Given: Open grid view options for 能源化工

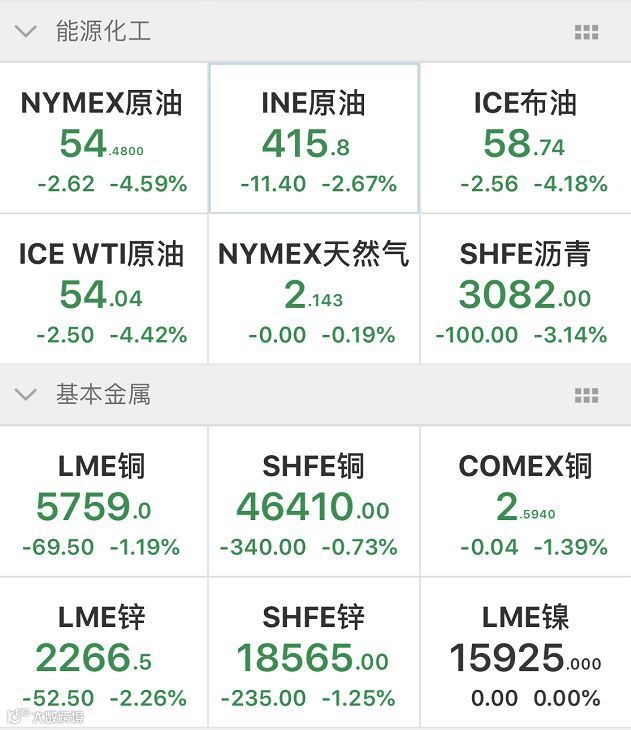Looking at the screenshot, I should pyautogui.click(x=586, y=33).
